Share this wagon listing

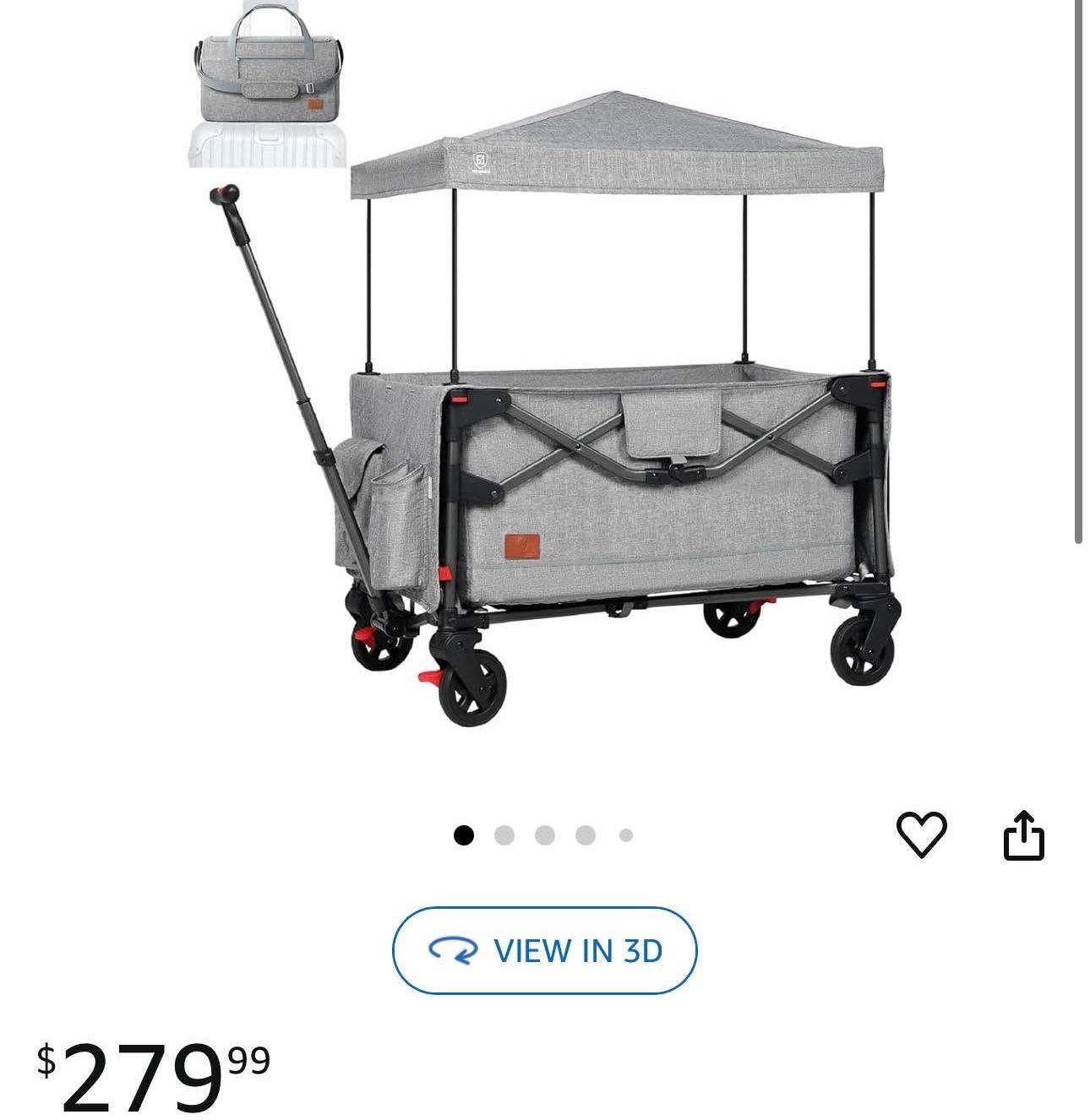[x=1023, y=835]
